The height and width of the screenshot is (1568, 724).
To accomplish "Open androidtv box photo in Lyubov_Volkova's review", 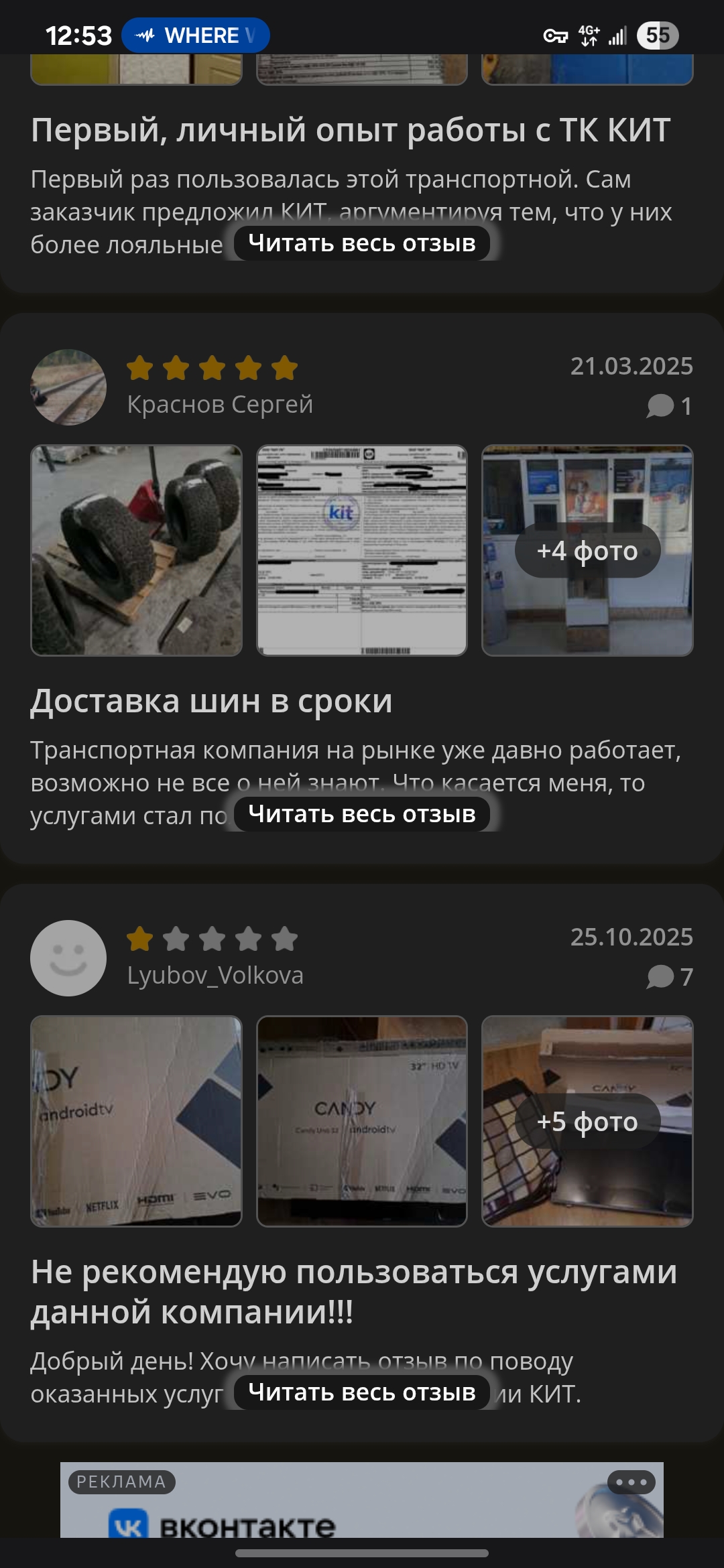I will tap(136, 1121).
